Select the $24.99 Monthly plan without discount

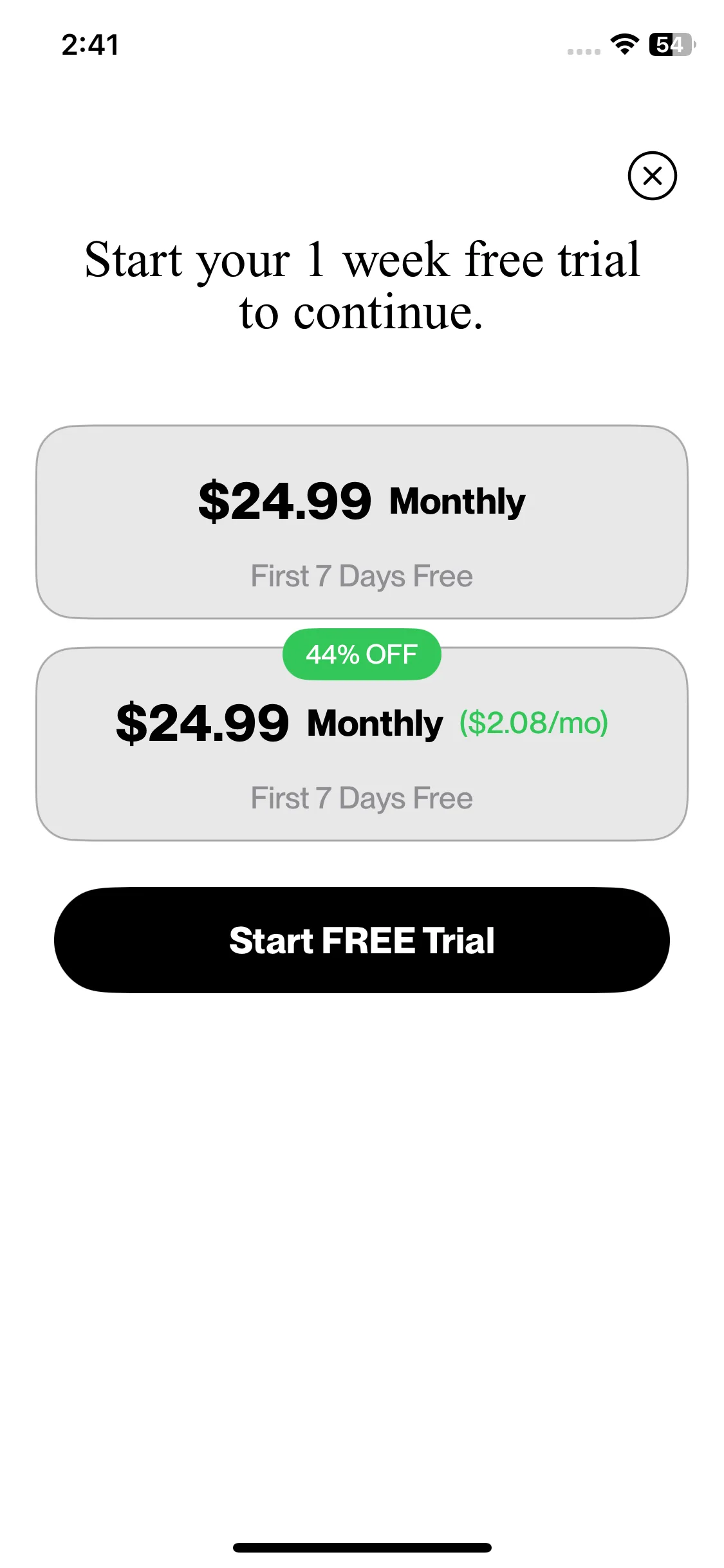click(362, 522)
